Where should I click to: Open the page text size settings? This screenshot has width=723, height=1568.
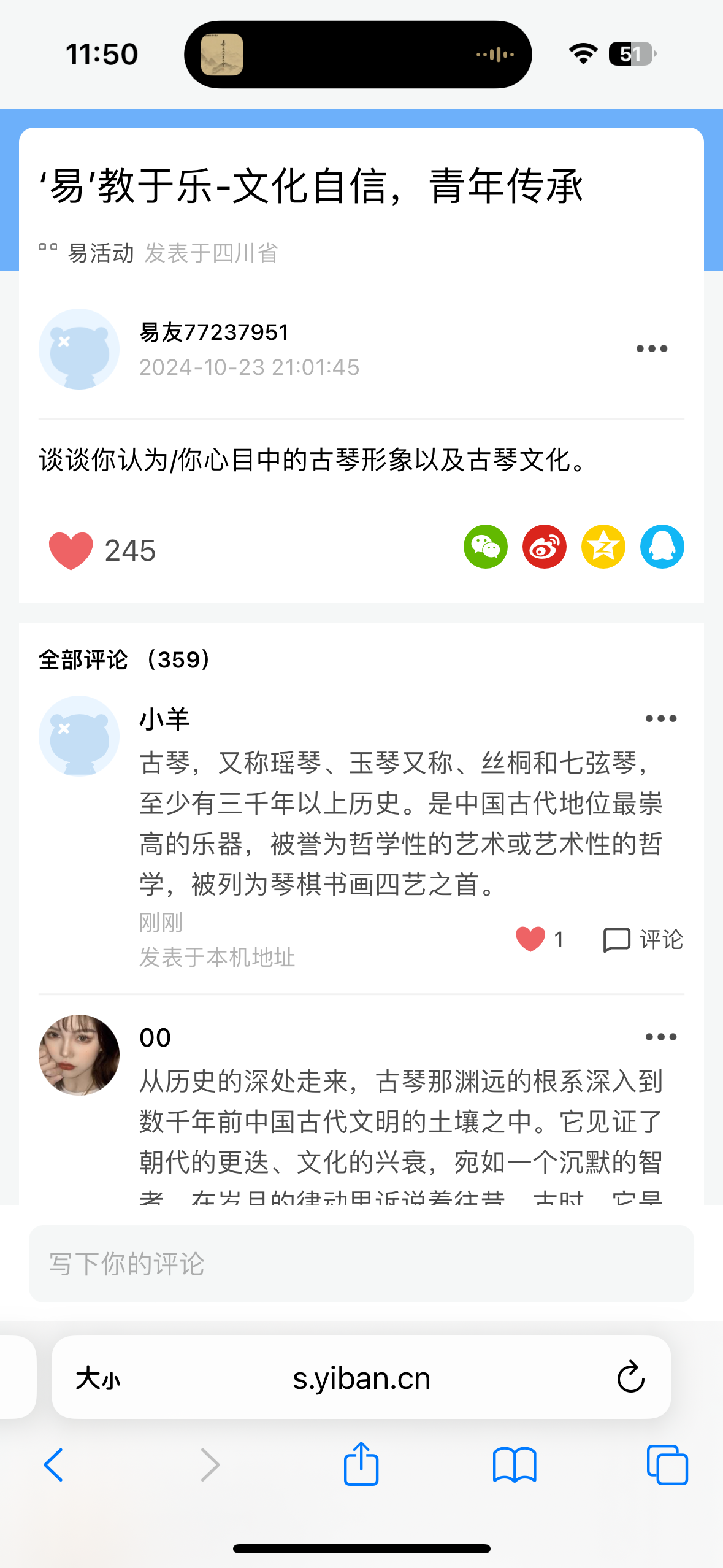coord(98,1379)
